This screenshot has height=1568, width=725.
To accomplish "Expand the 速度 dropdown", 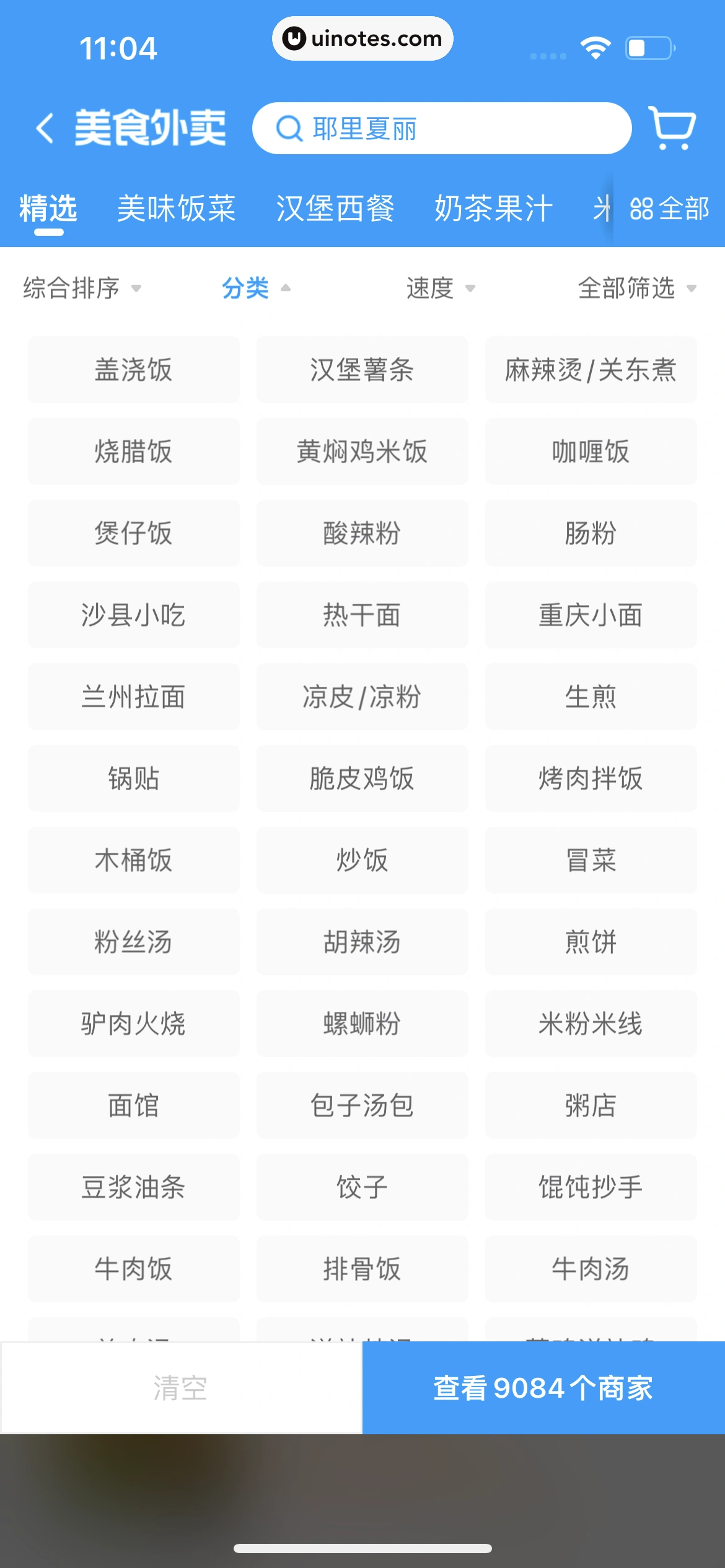I will click(x=440, y=288).
